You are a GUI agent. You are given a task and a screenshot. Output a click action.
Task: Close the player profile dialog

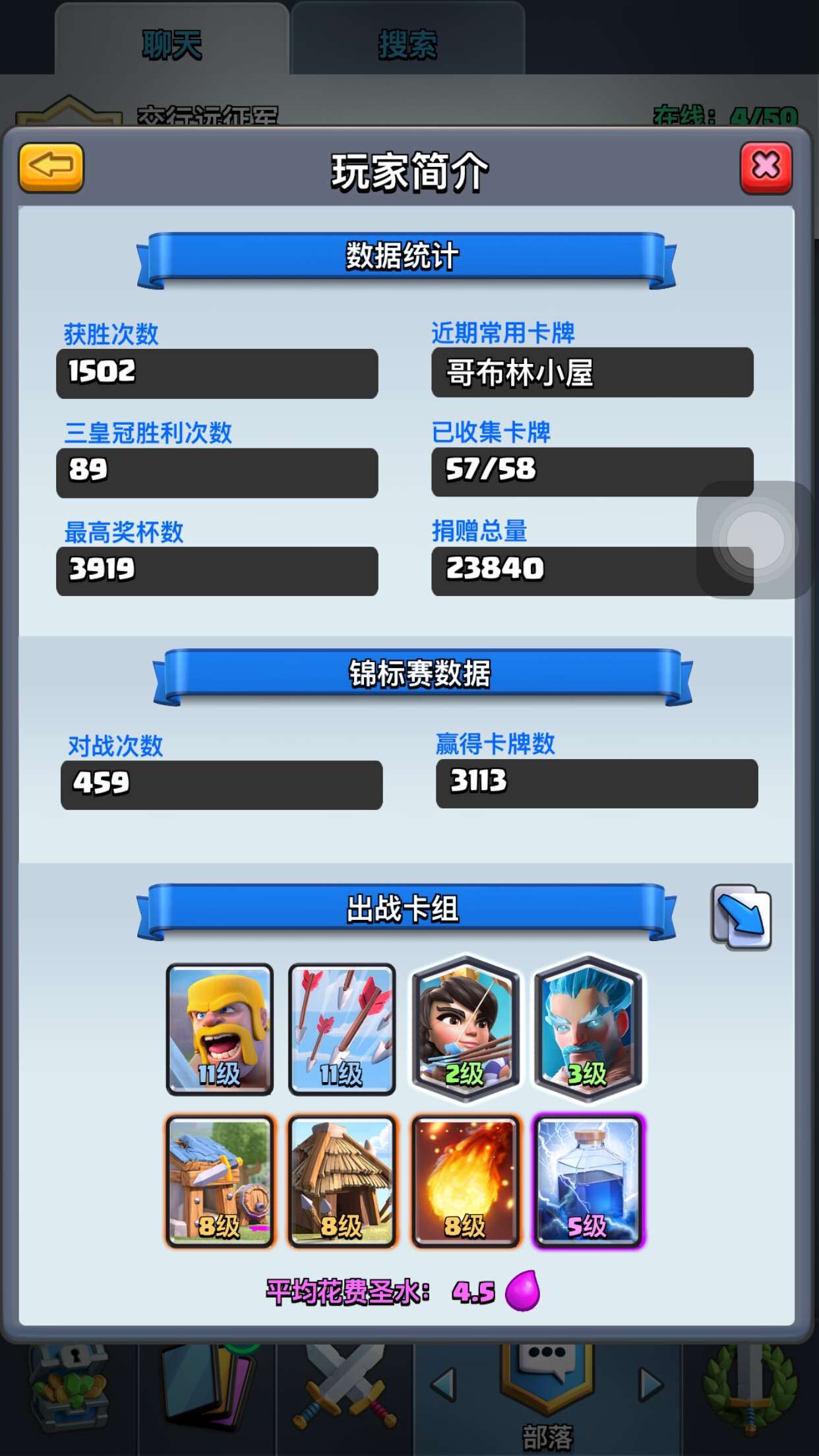[766, 167]
